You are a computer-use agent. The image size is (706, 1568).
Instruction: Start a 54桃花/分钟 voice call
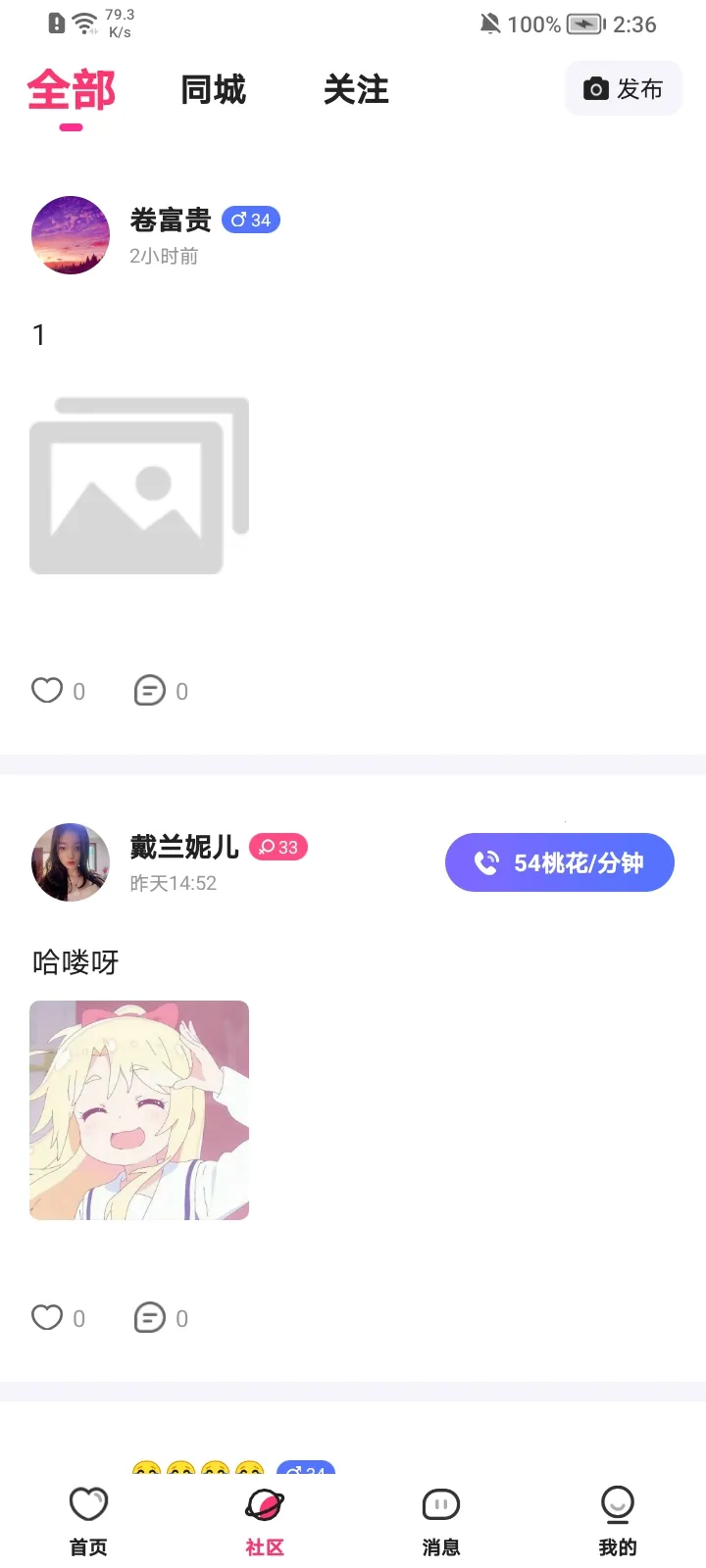(x=559, y=862)
